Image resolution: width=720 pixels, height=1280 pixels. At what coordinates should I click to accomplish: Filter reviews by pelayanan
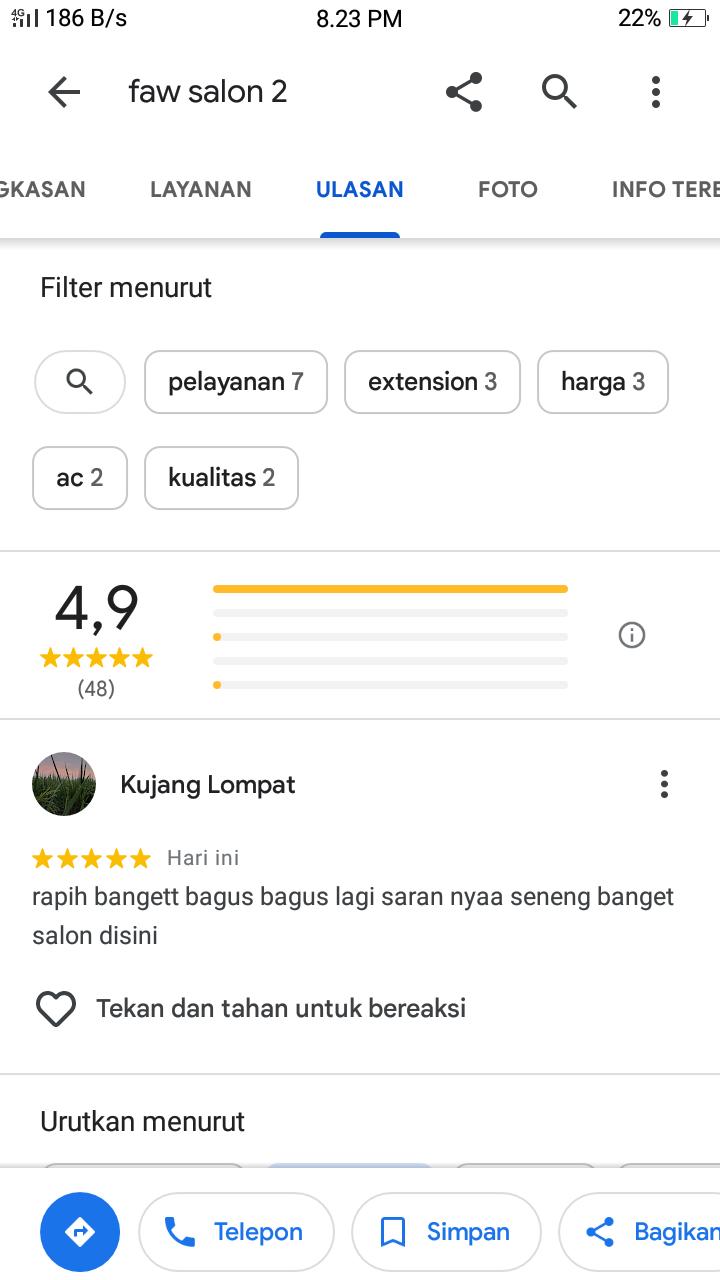point(236,382)
